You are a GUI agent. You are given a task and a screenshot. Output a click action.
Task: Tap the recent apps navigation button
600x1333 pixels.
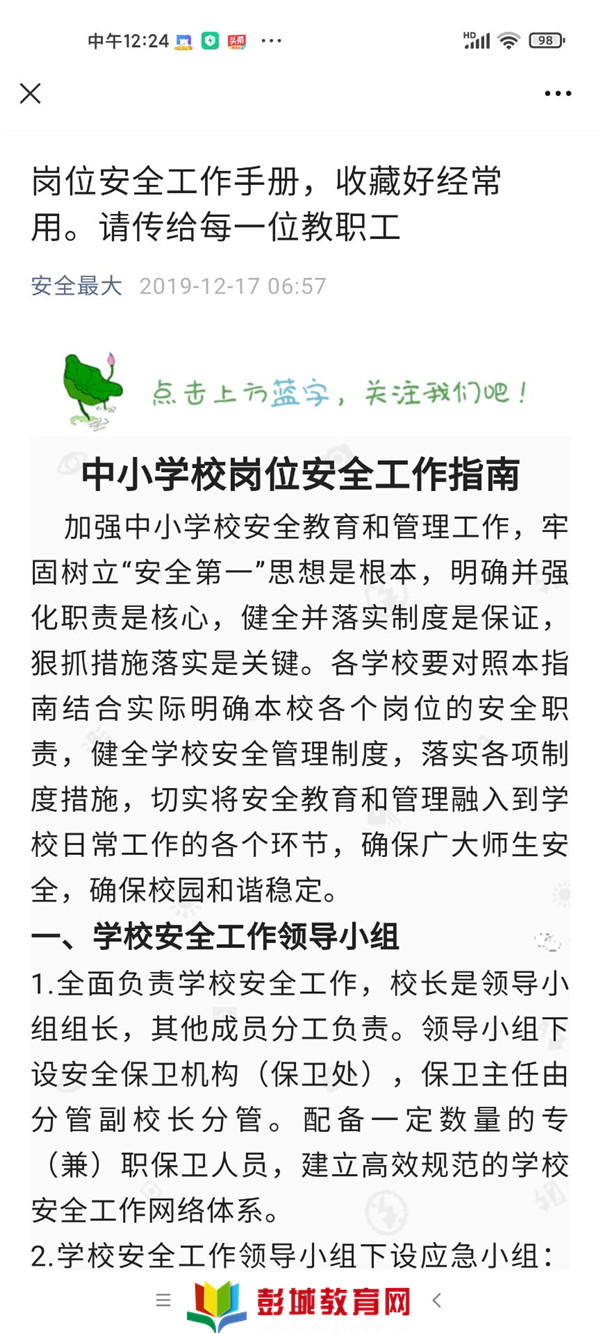(x=164, y=1301)
